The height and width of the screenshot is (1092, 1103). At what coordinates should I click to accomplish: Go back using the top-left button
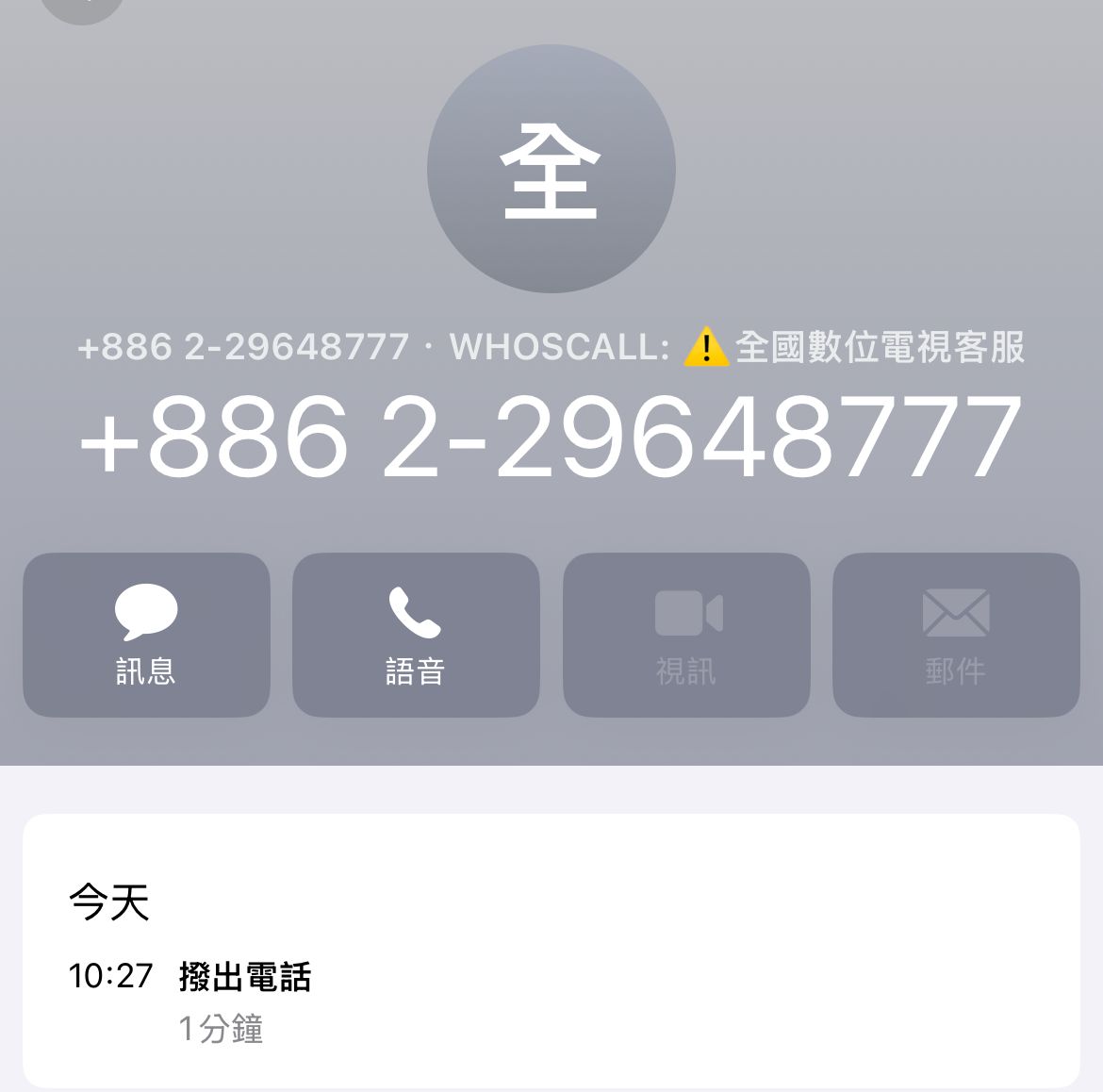click(83, 6)
